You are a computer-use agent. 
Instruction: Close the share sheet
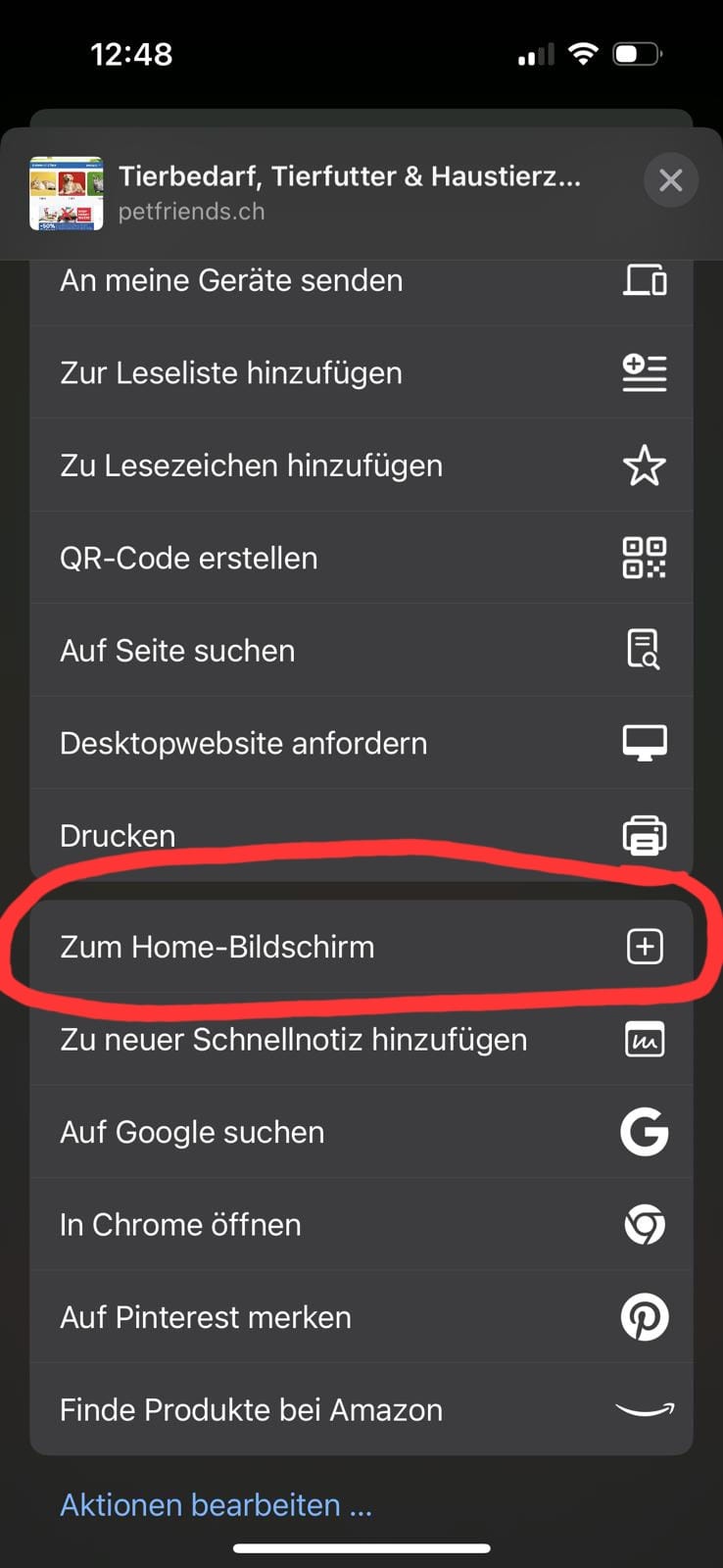pos(670,180)
